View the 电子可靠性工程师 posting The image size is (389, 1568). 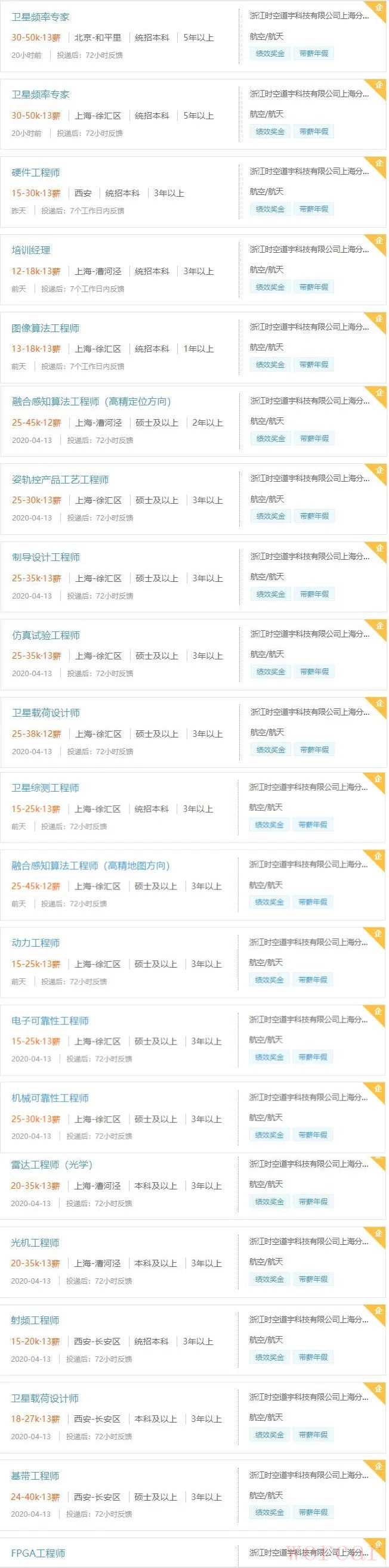pyautogui.click(x=51, y=1021)
